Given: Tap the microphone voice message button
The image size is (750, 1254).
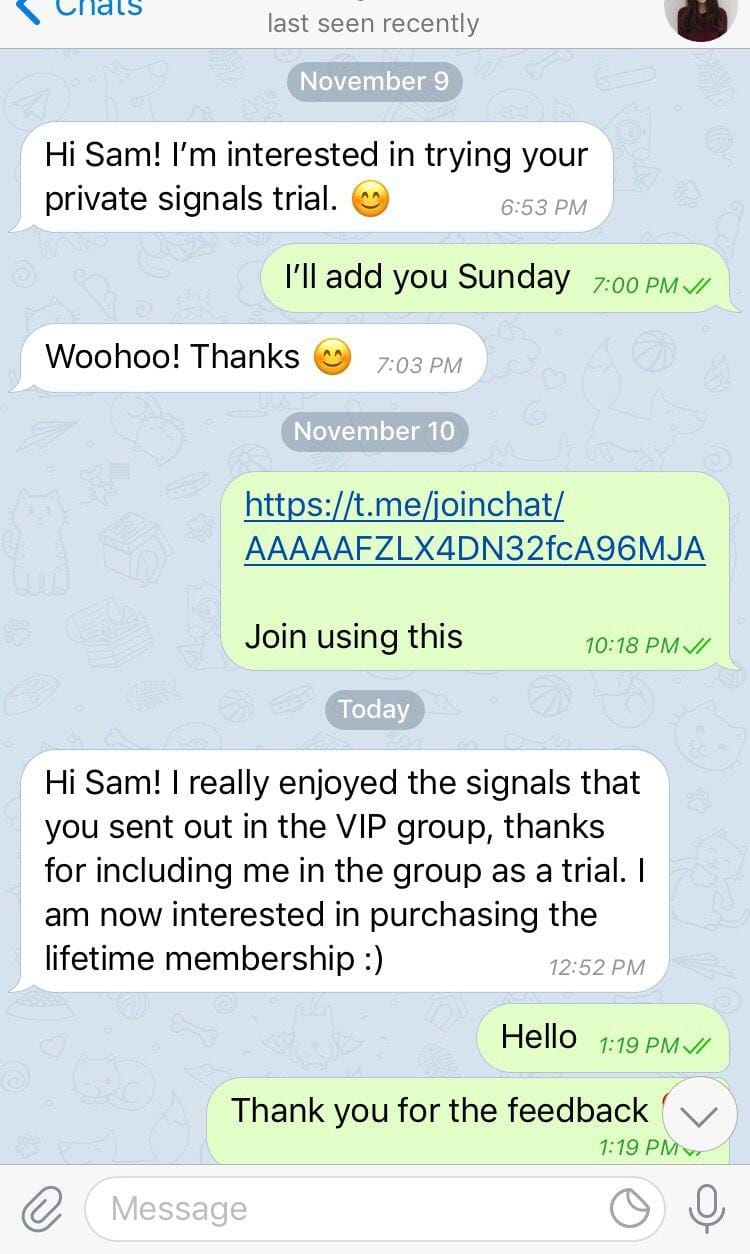Looking at the screenshot, I should 706,1209.
